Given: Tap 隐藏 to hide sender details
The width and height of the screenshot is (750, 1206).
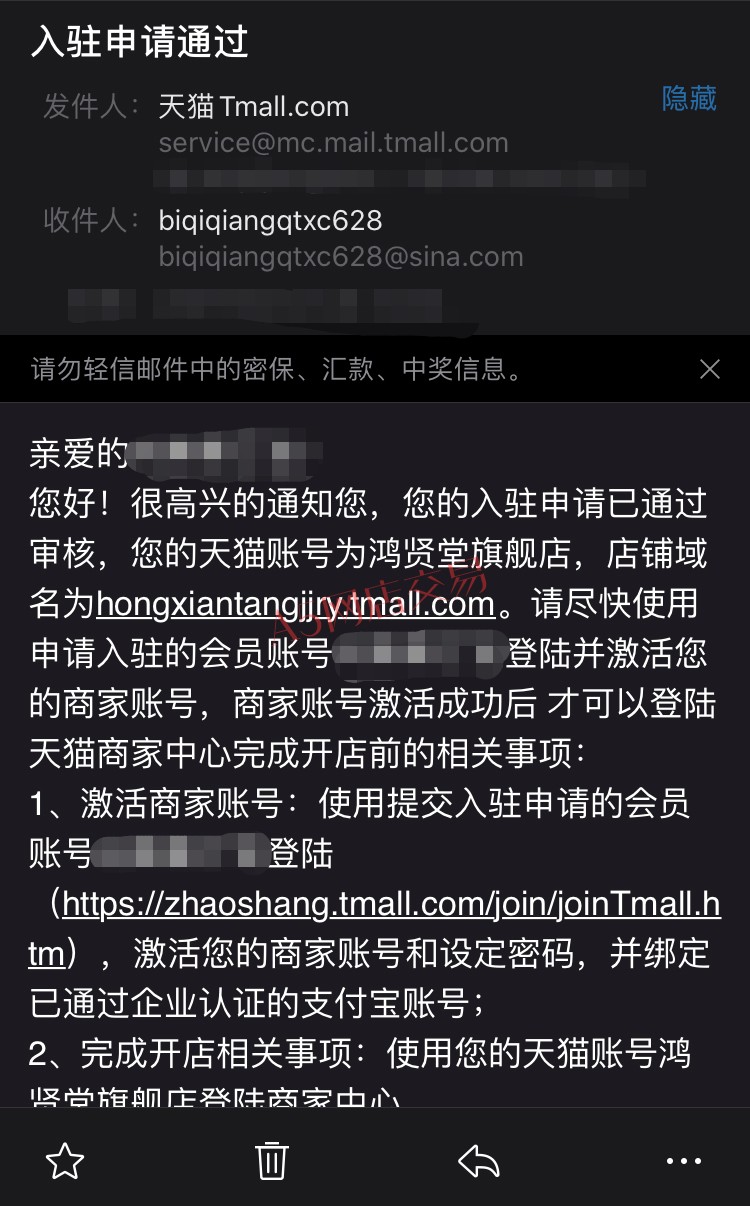Looking at the screenshot, I should (x=689, y=98).
